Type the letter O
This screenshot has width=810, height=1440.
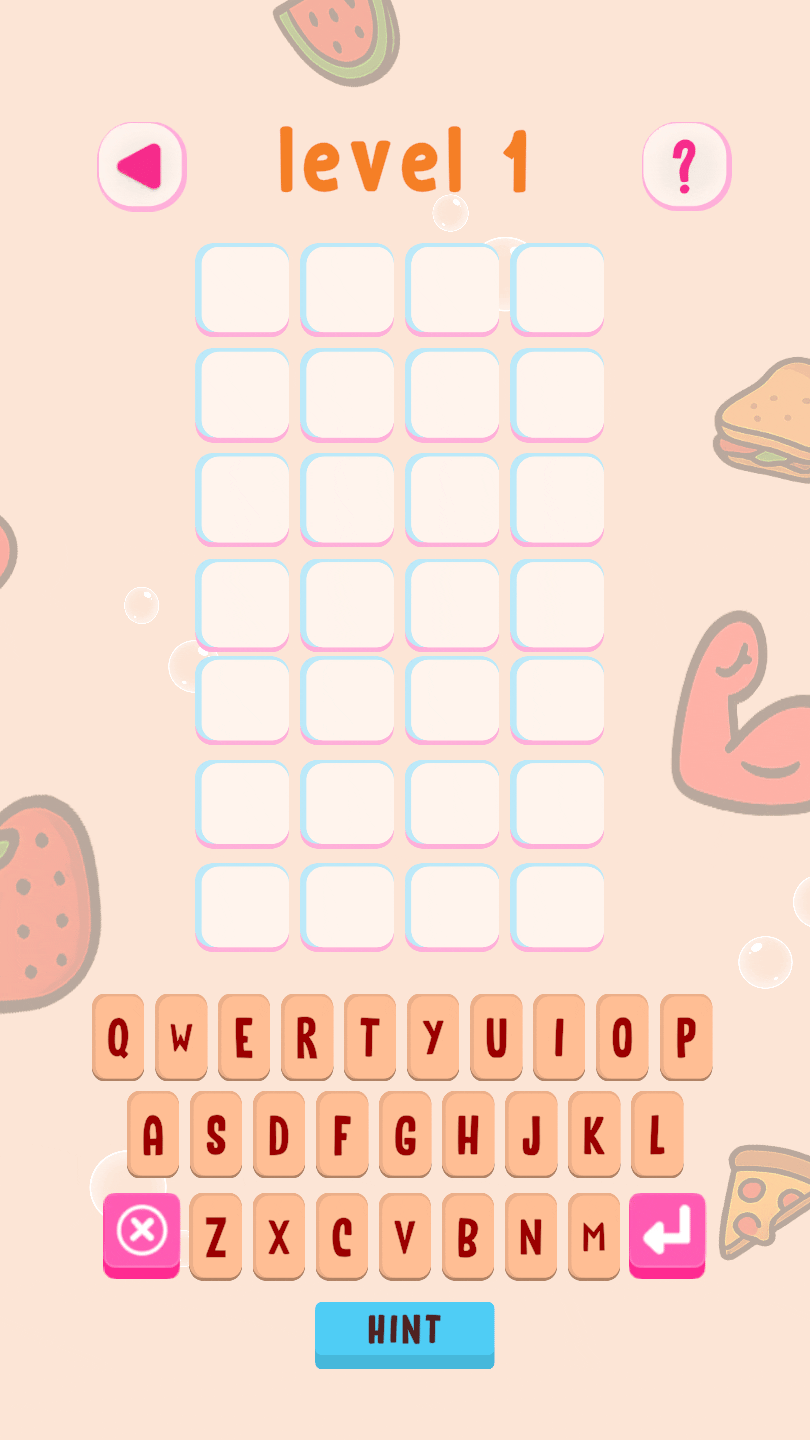click(x=622, y=1037)
